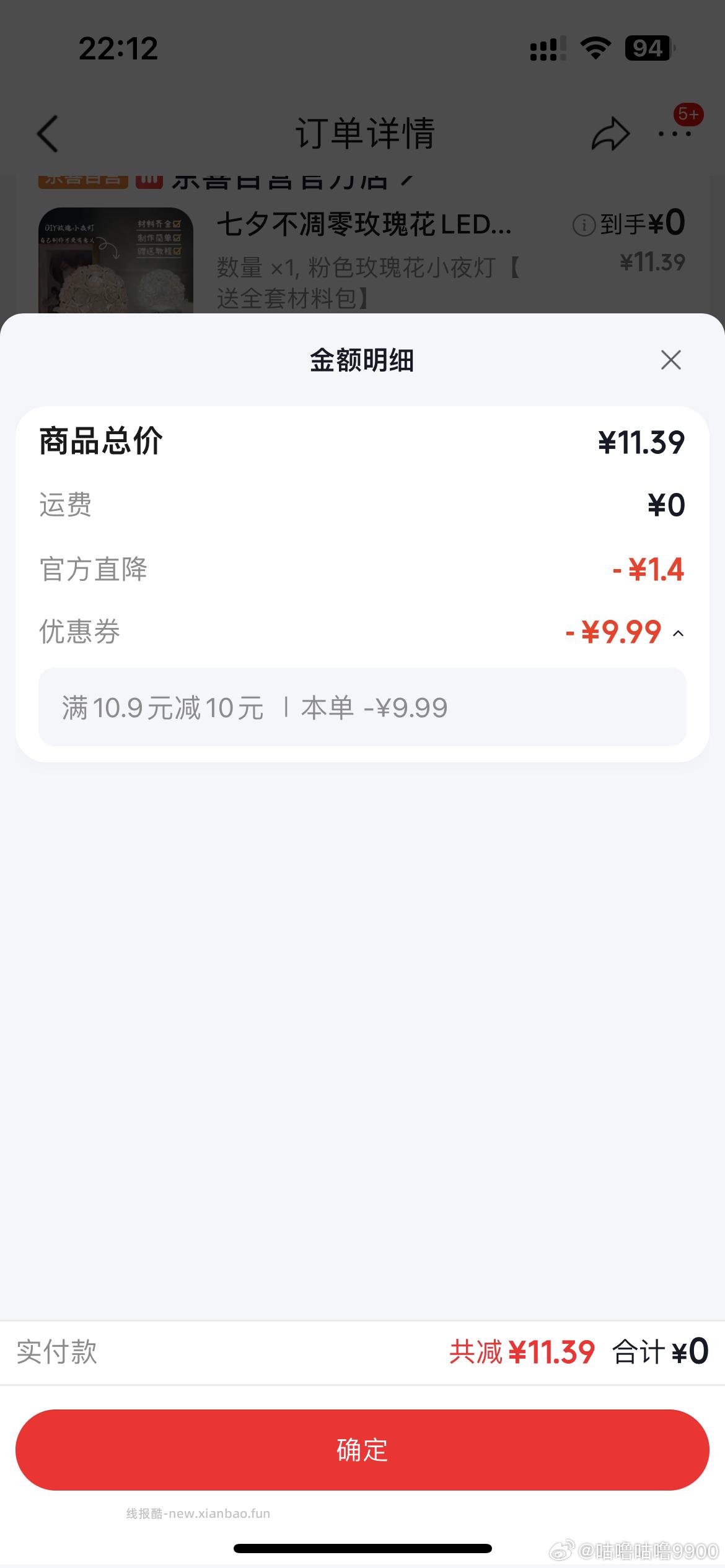This screenshot has height=1568, width=725.
Task: Open the more options menu with 5+ badge
Action: [675, 133]
